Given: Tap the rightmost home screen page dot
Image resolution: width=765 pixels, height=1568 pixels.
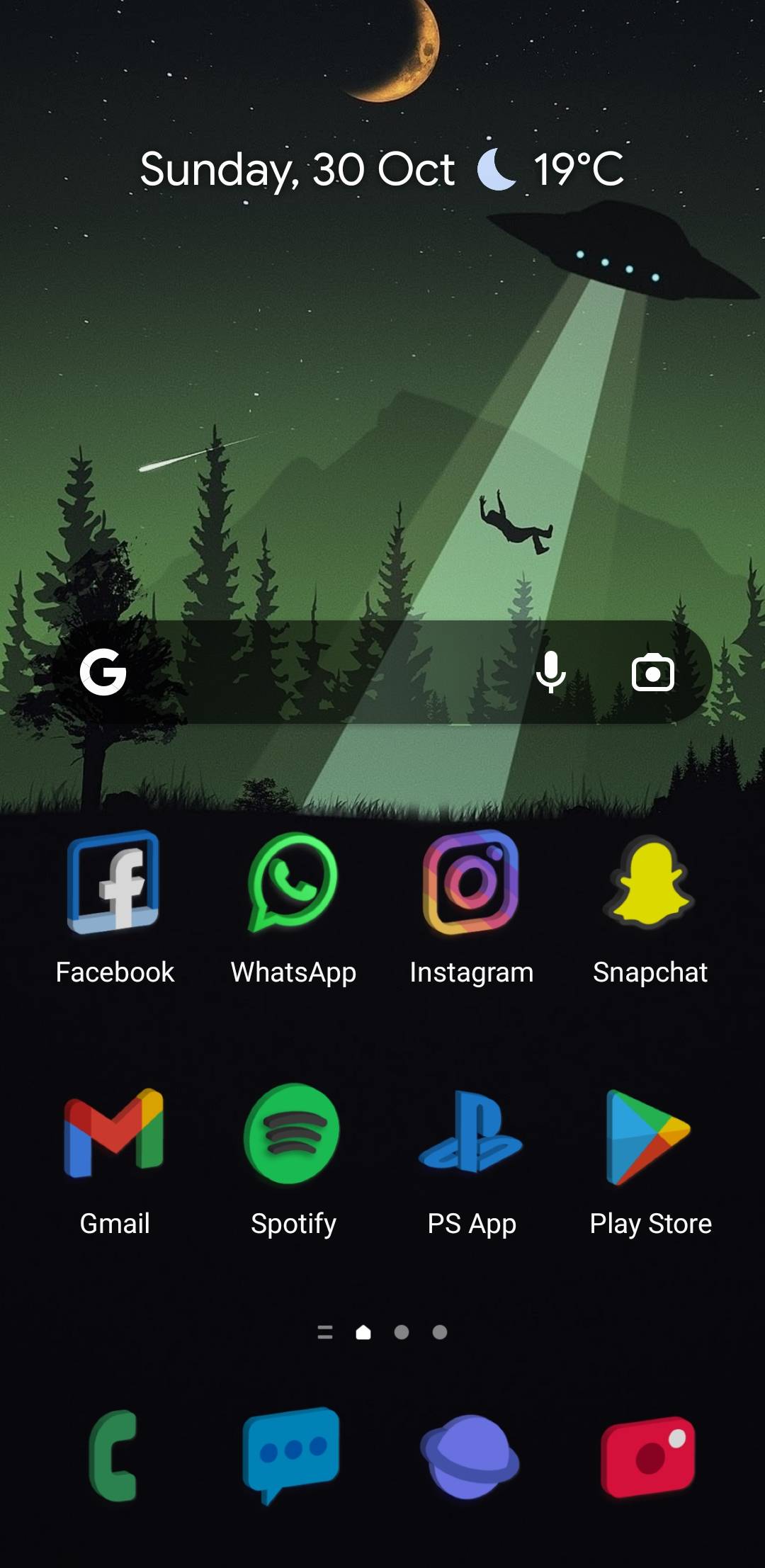Looking at the screenshot, I should point(440,1331).
